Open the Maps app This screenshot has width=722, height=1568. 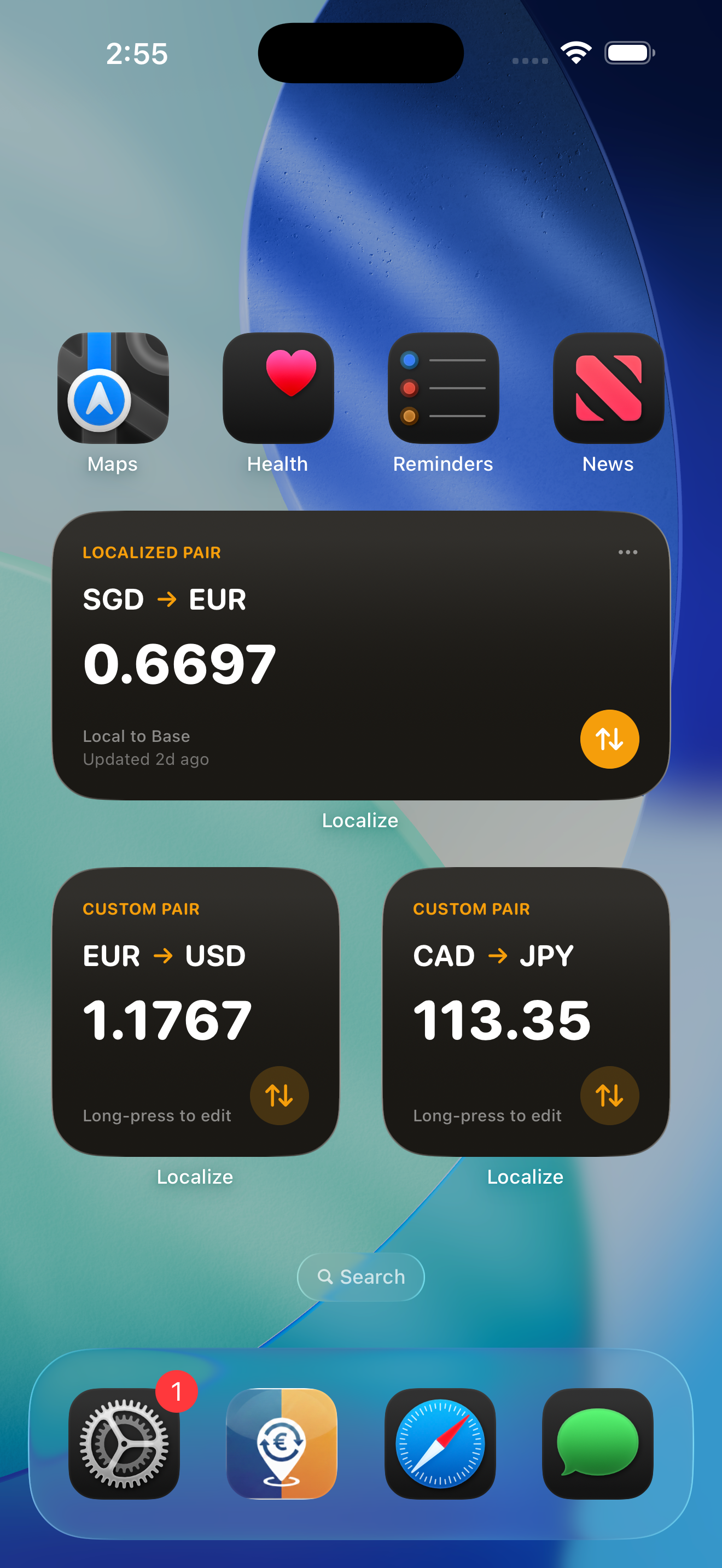coord(112,388)
